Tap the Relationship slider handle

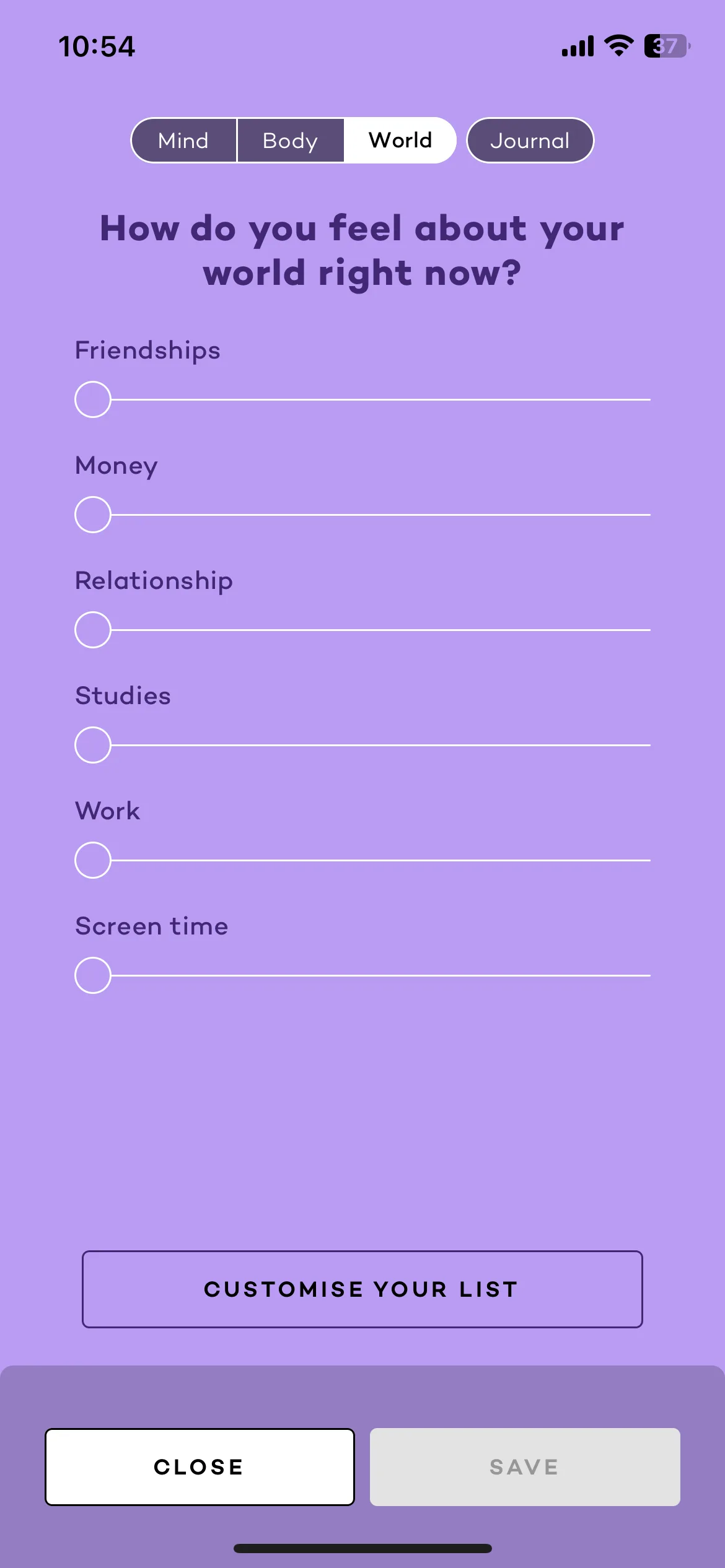93,630
